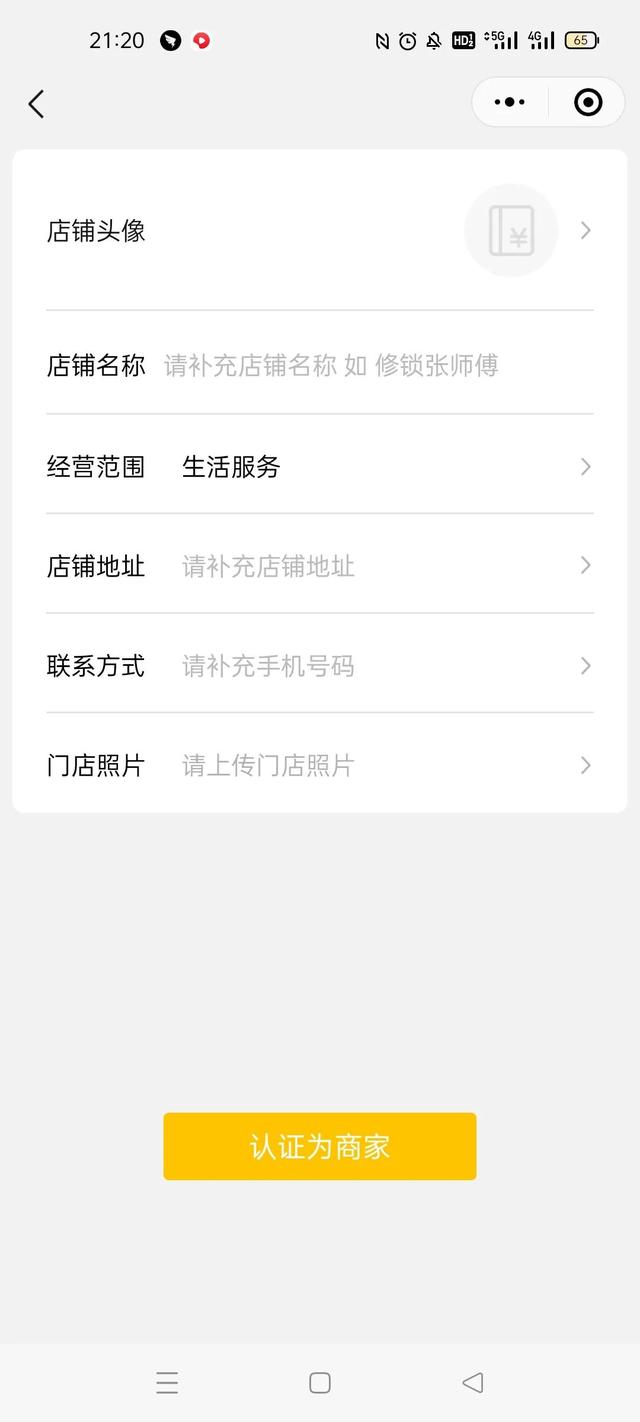This screenshot has height=1422, width=640.
Task: Open the 联系方式 row to add phone
Action: [x=320, y=666]
